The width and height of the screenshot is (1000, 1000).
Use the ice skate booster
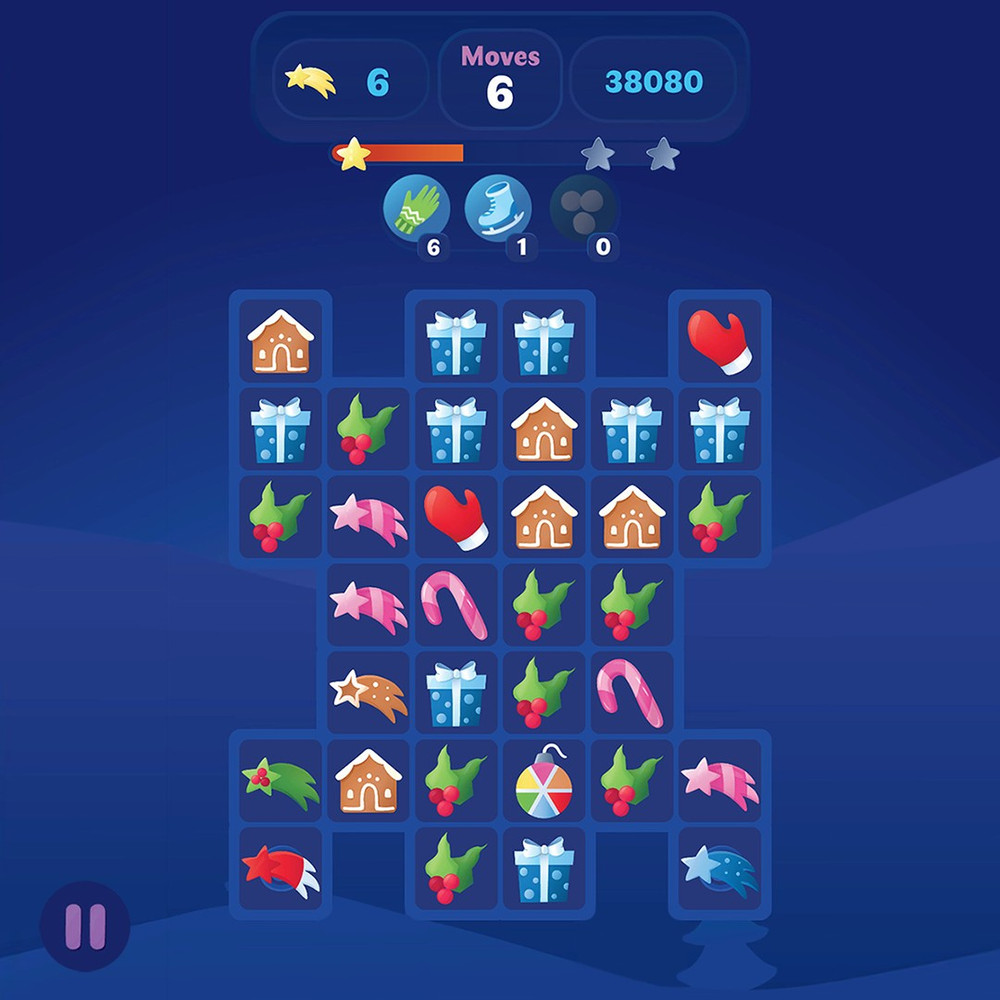(x=498, y=208)
